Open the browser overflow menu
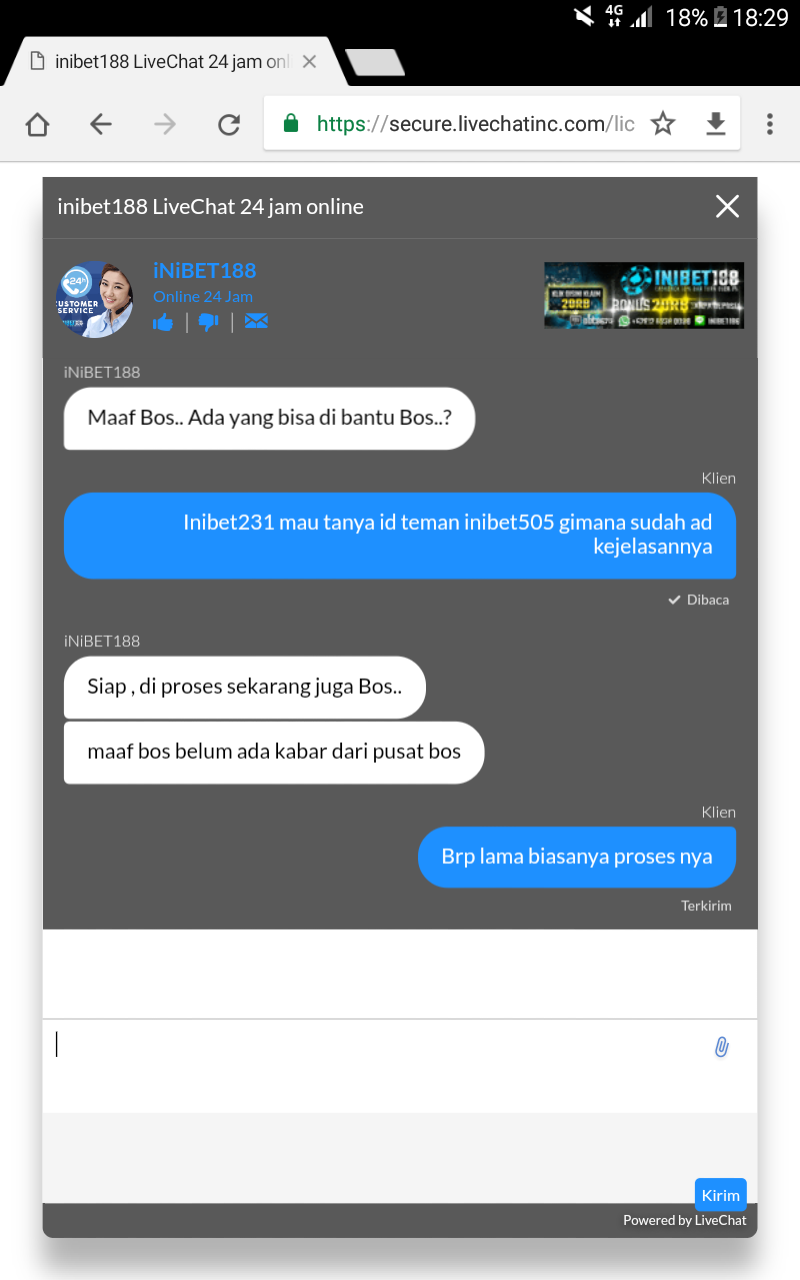Image resolution: width=800 pixels, height=1280 pixels. [x=769, y=124]
